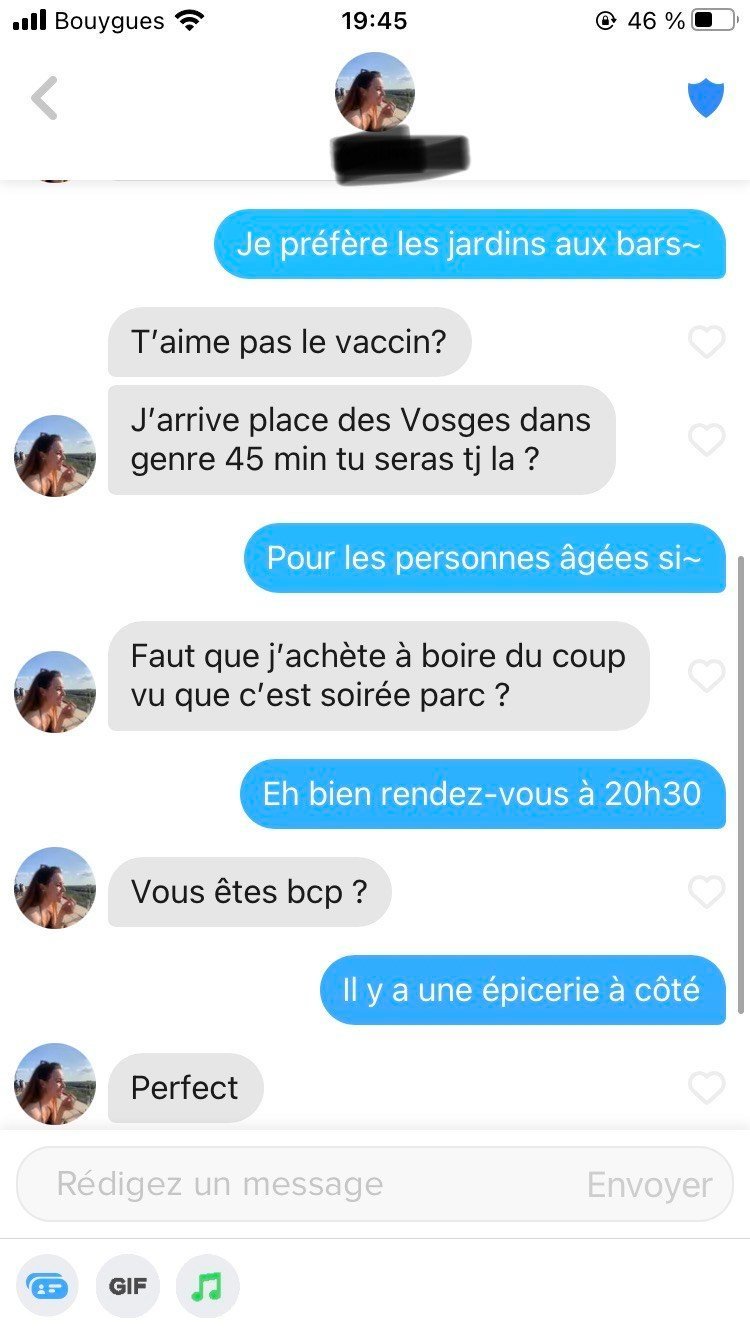Focus the "Rédigez un message" field

[300, 1185]
